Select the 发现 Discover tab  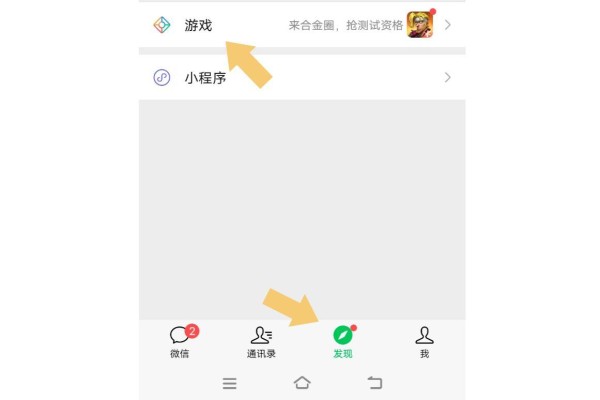point(343,341)
